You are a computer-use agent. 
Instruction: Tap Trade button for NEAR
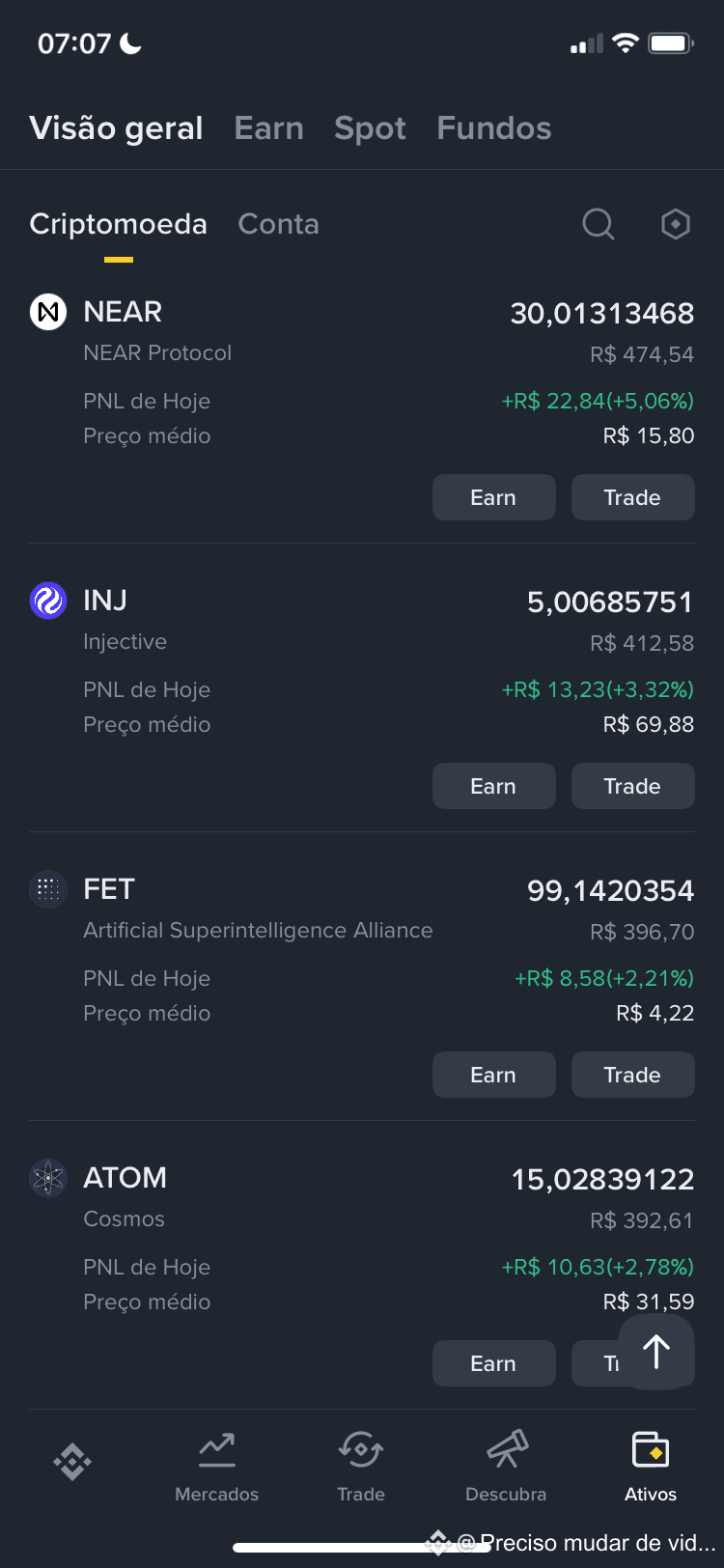pos(632,497)
